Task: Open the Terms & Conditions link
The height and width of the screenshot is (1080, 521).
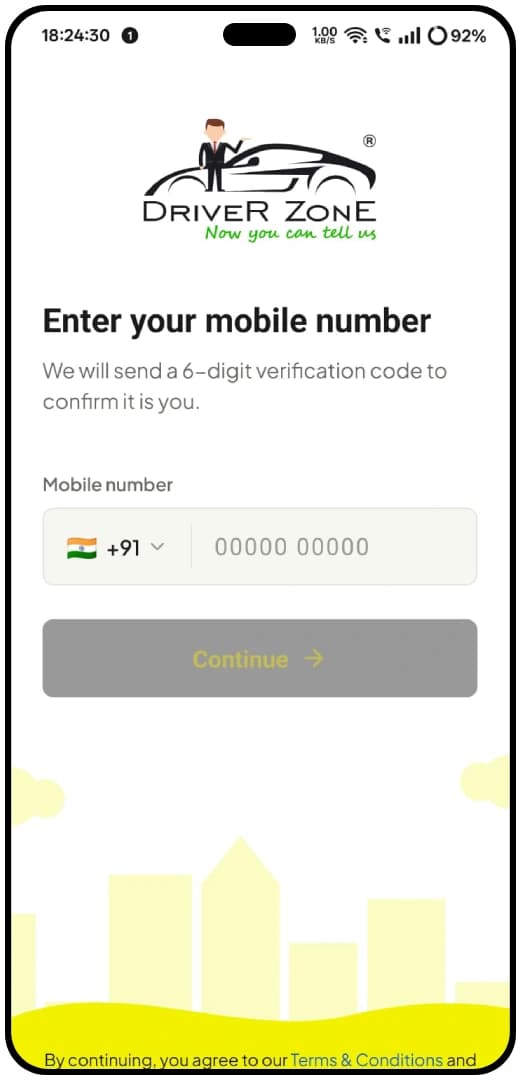Action: 367,1059
